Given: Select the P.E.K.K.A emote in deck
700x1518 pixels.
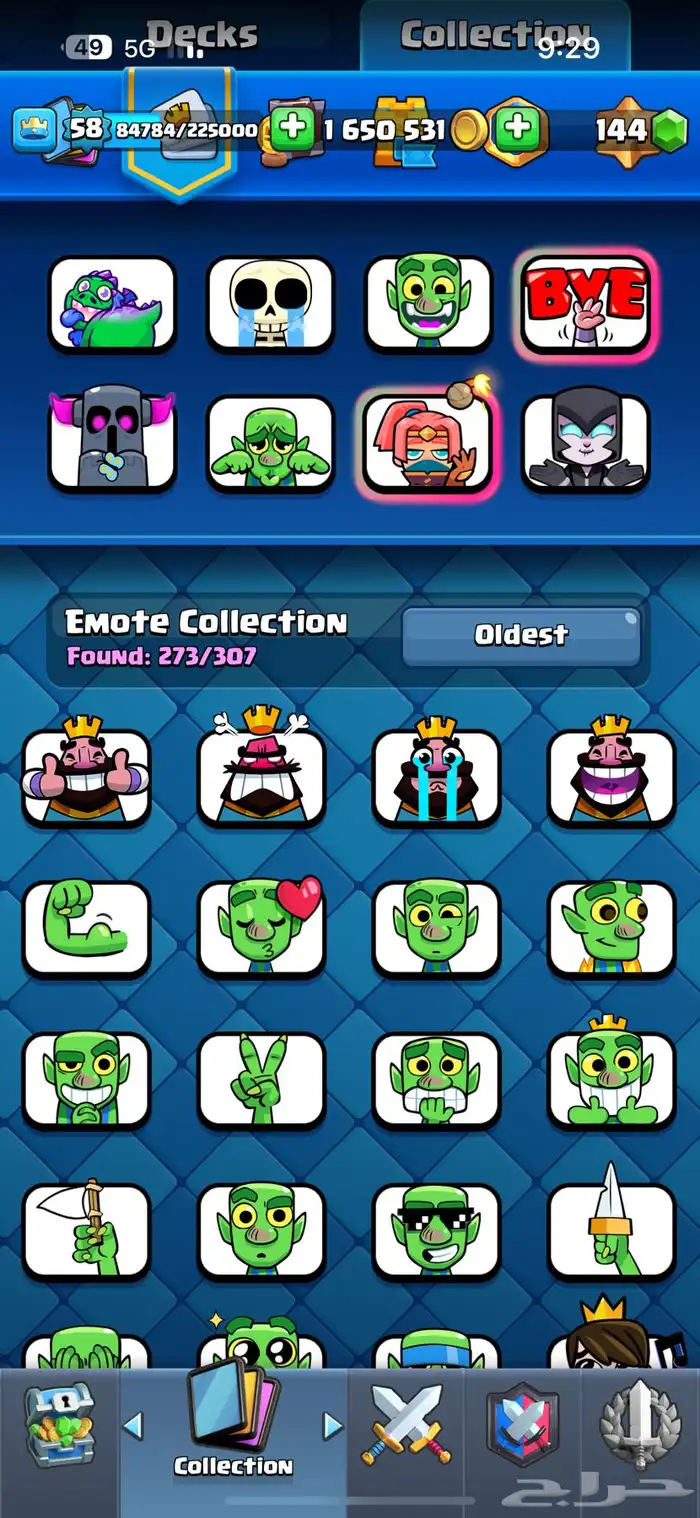Looking at the screenshot, I should click(x=113, y=441).
